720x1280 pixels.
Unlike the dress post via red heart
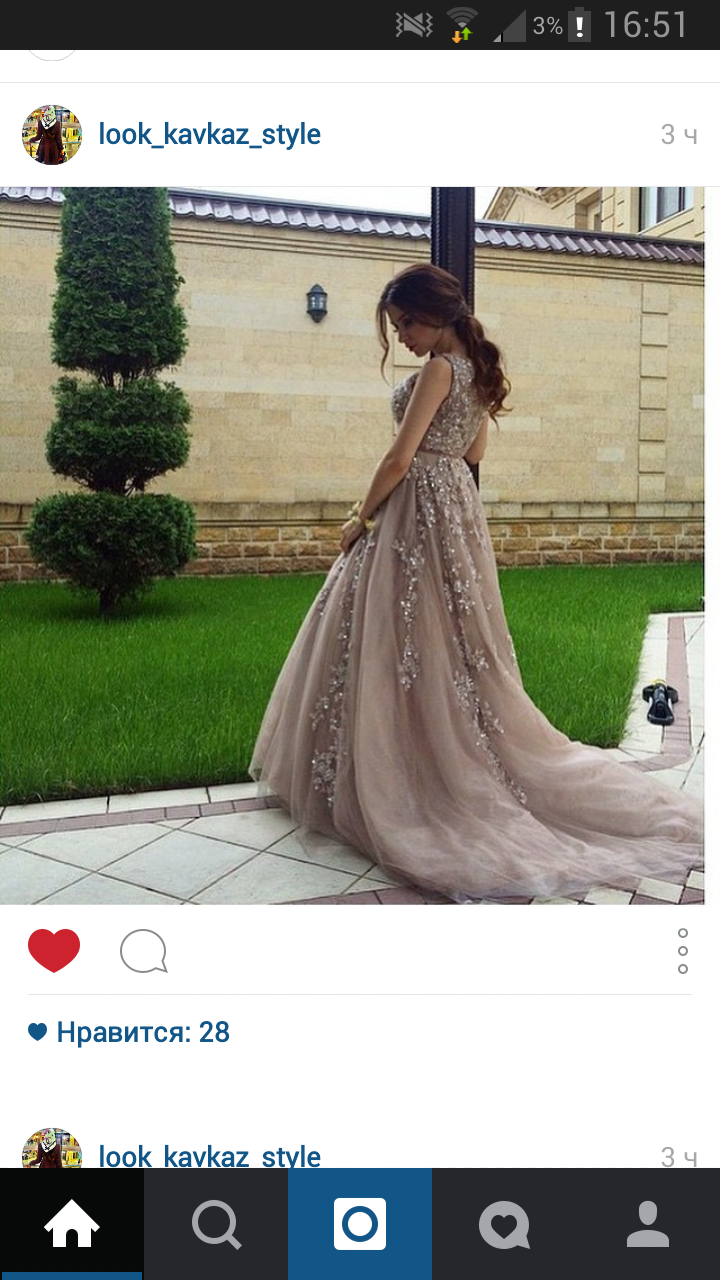click(x=54, y=950)
